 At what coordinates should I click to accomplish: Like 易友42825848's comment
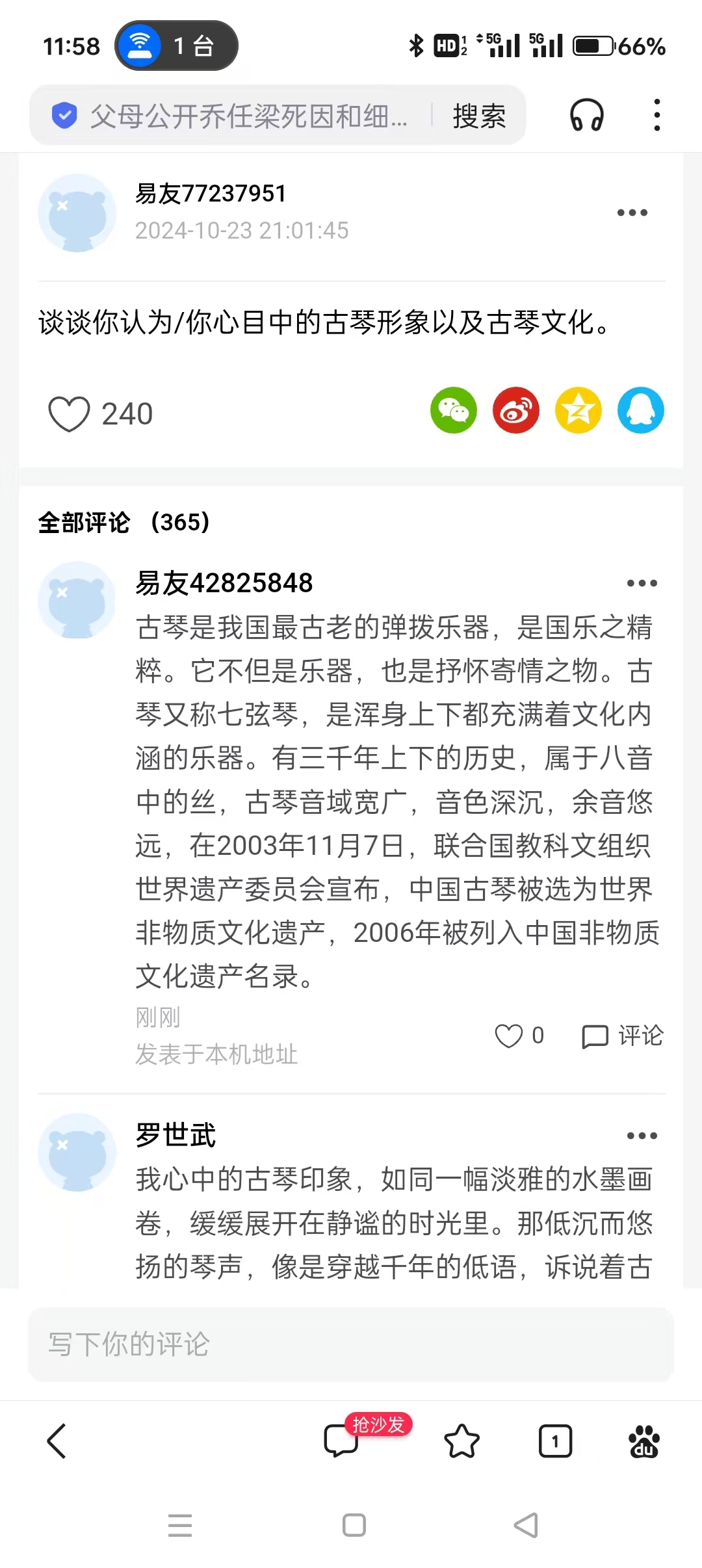click(x=509, y=1036)
